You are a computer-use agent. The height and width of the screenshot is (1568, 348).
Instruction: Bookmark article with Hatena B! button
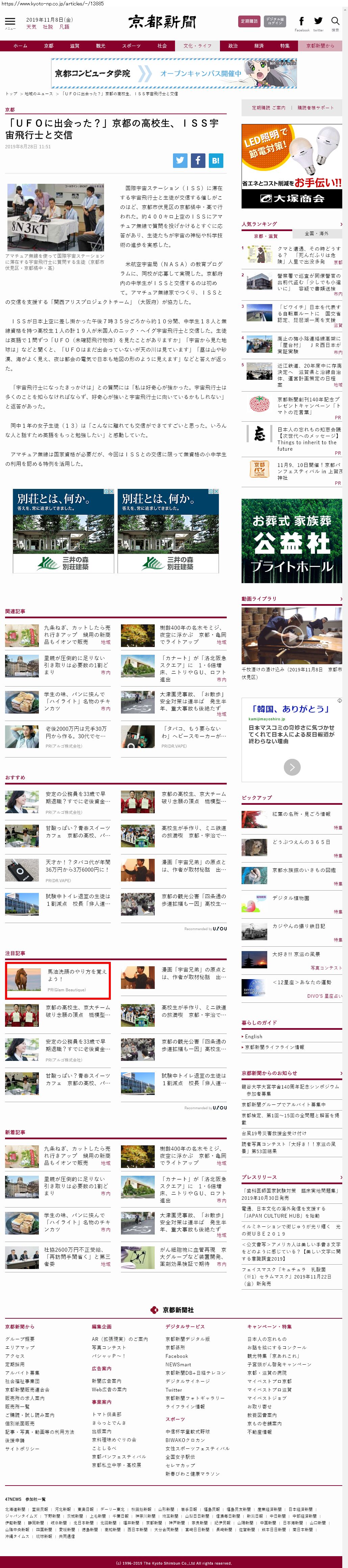point(215,160)
